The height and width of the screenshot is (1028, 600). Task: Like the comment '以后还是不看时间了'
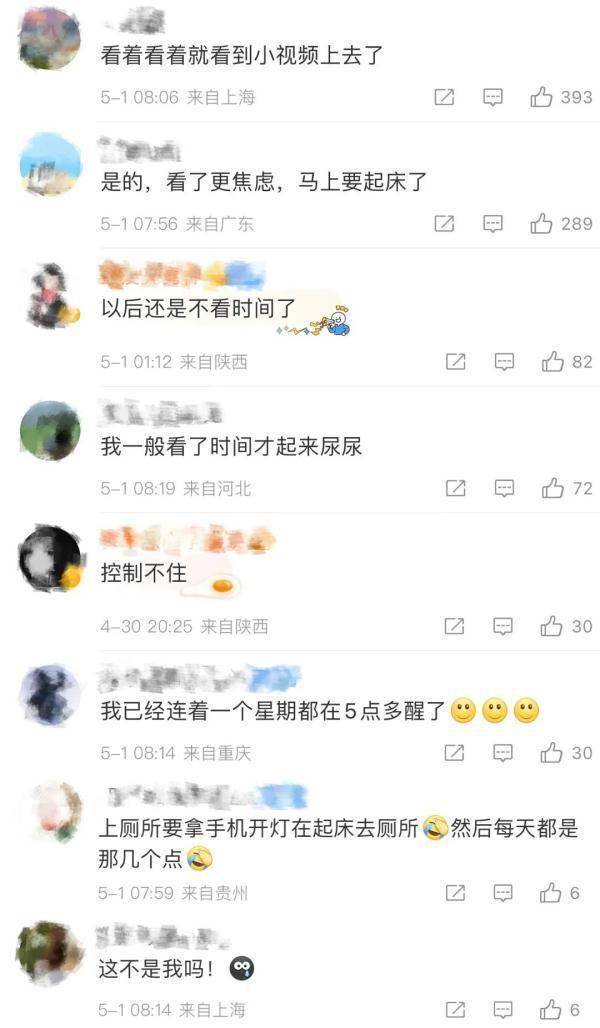(553, 362)
